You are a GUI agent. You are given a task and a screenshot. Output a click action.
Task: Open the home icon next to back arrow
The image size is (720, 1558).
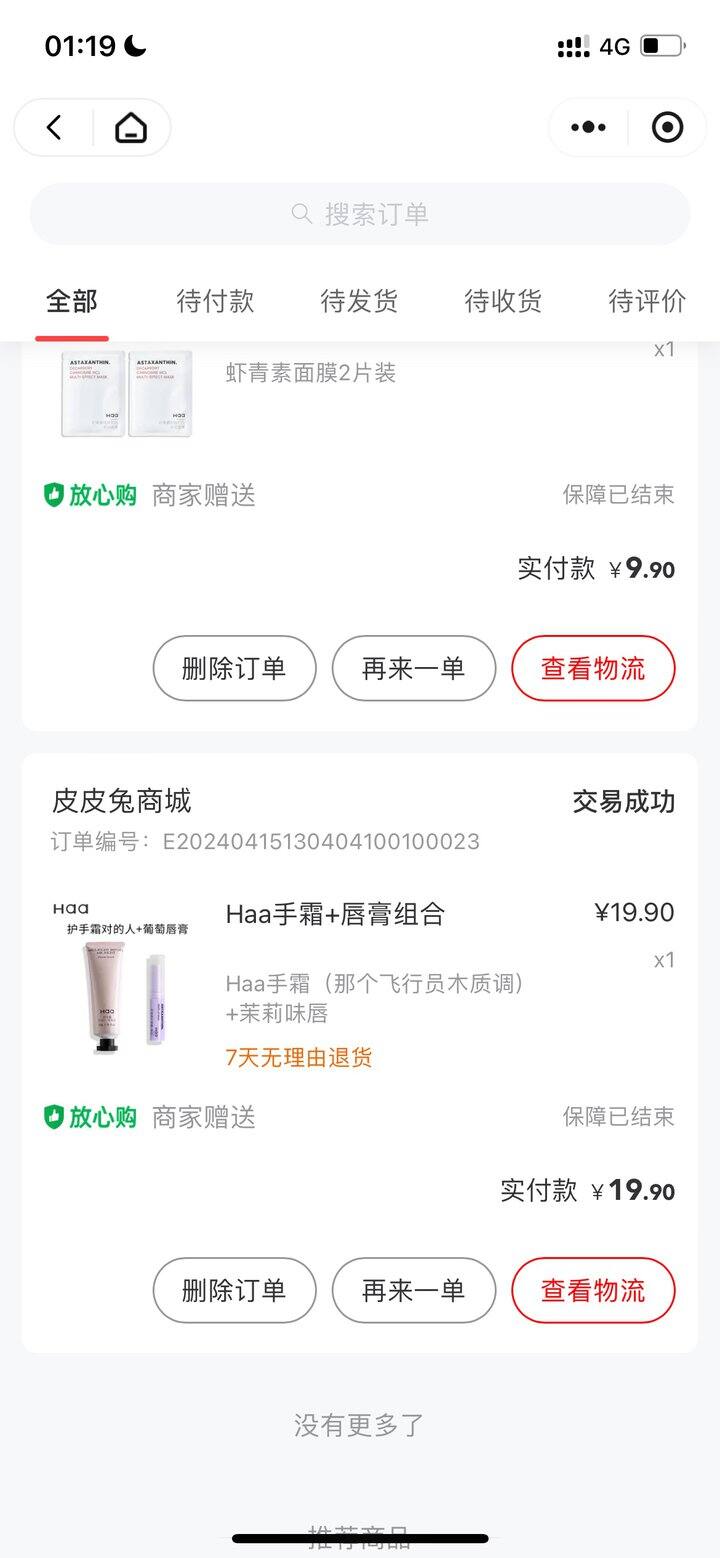(131, 127)
